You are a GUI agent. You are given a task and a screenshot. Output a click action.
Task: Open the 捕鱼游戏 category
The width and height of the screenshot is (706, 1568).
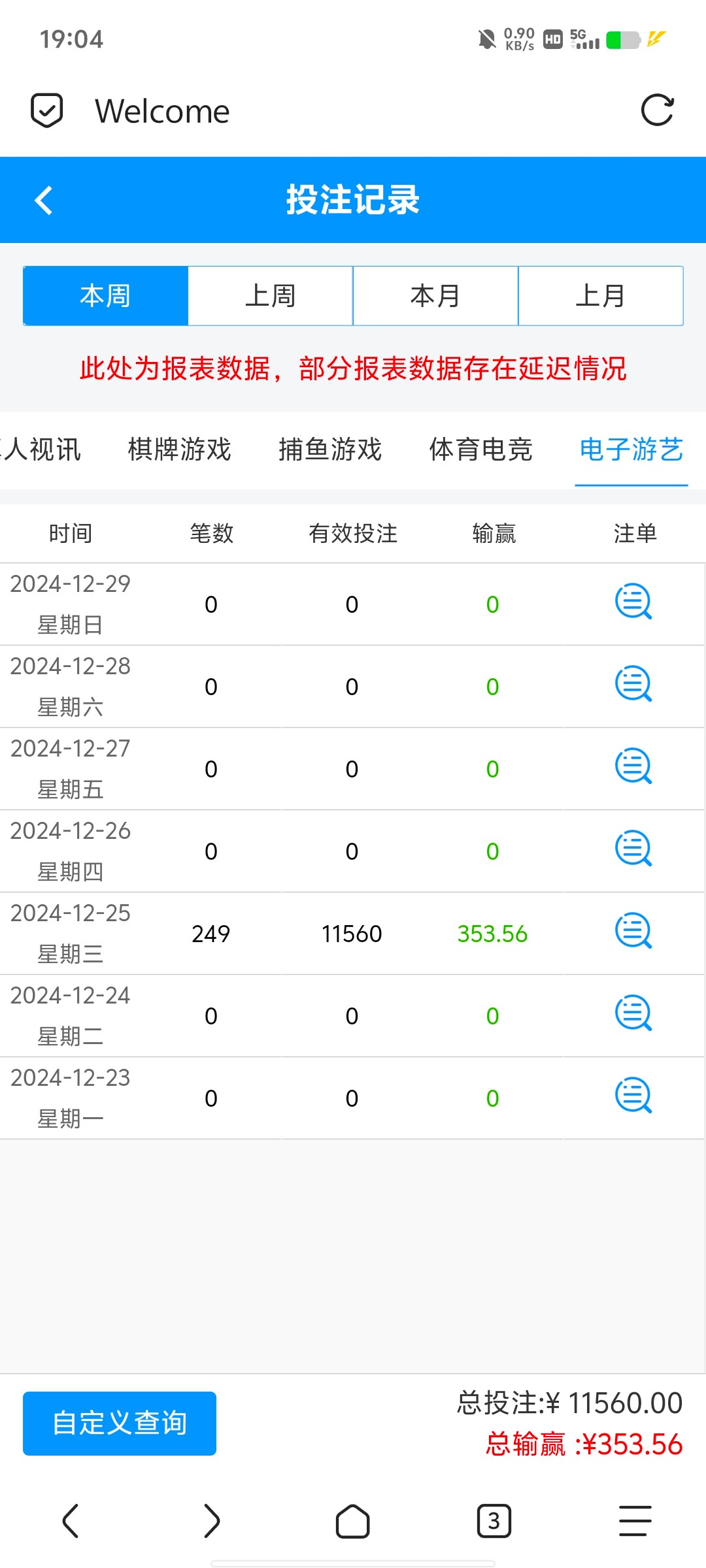click(330, 449)
